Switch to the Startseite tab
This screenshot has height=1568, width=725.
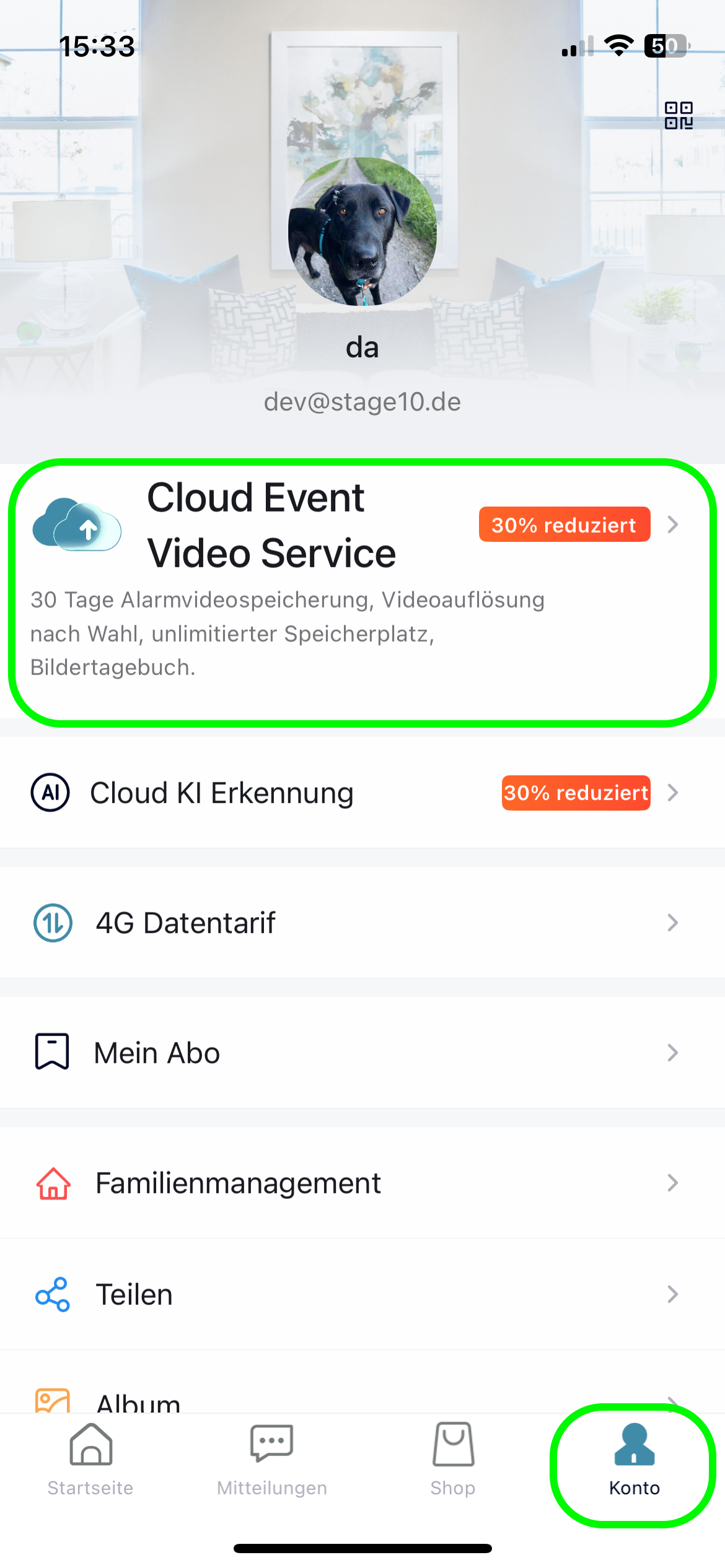point(90,1458)
